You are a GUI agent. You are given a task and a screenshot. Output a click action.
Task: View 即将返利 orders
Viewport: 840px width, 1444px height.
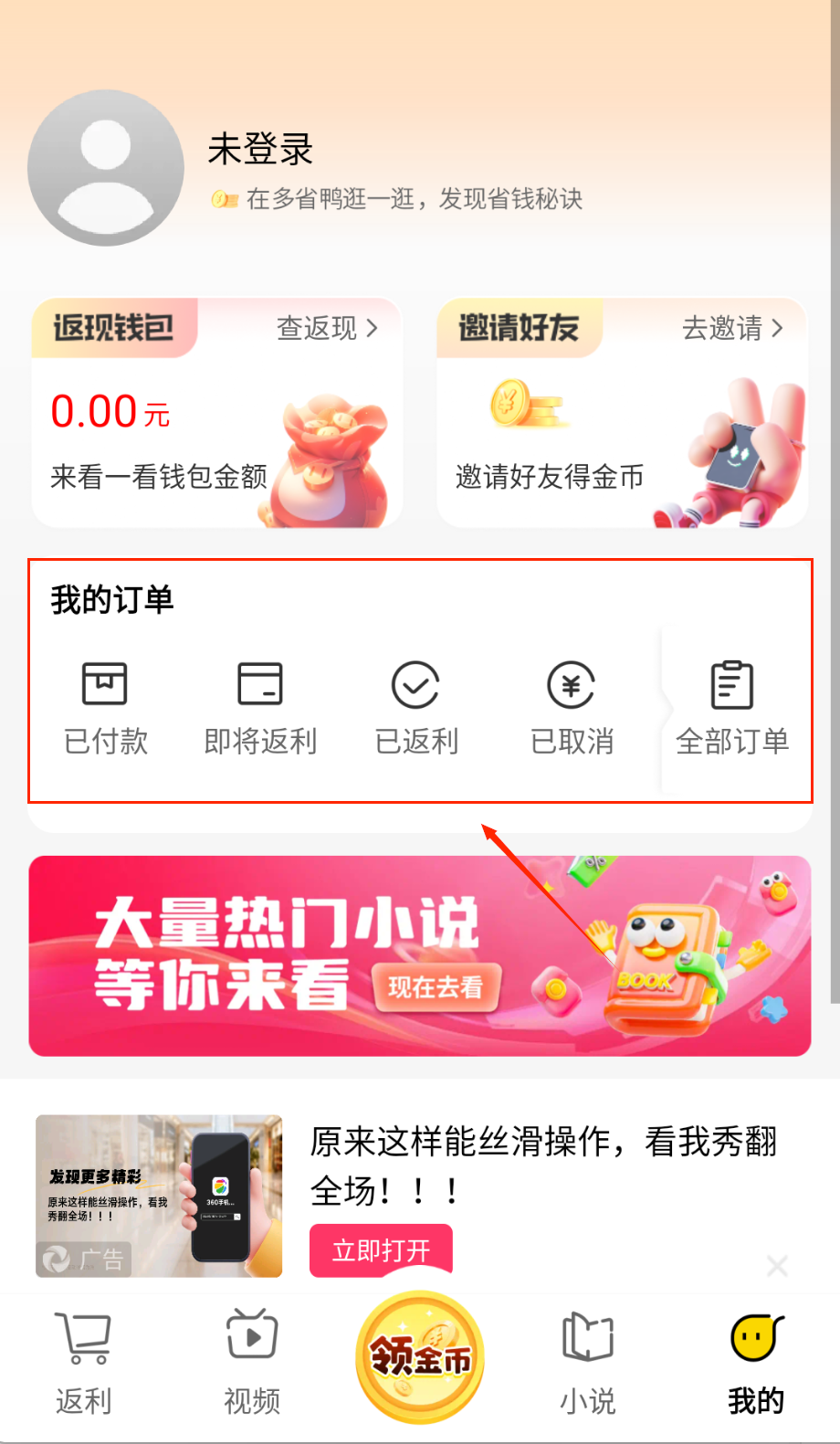260,708
